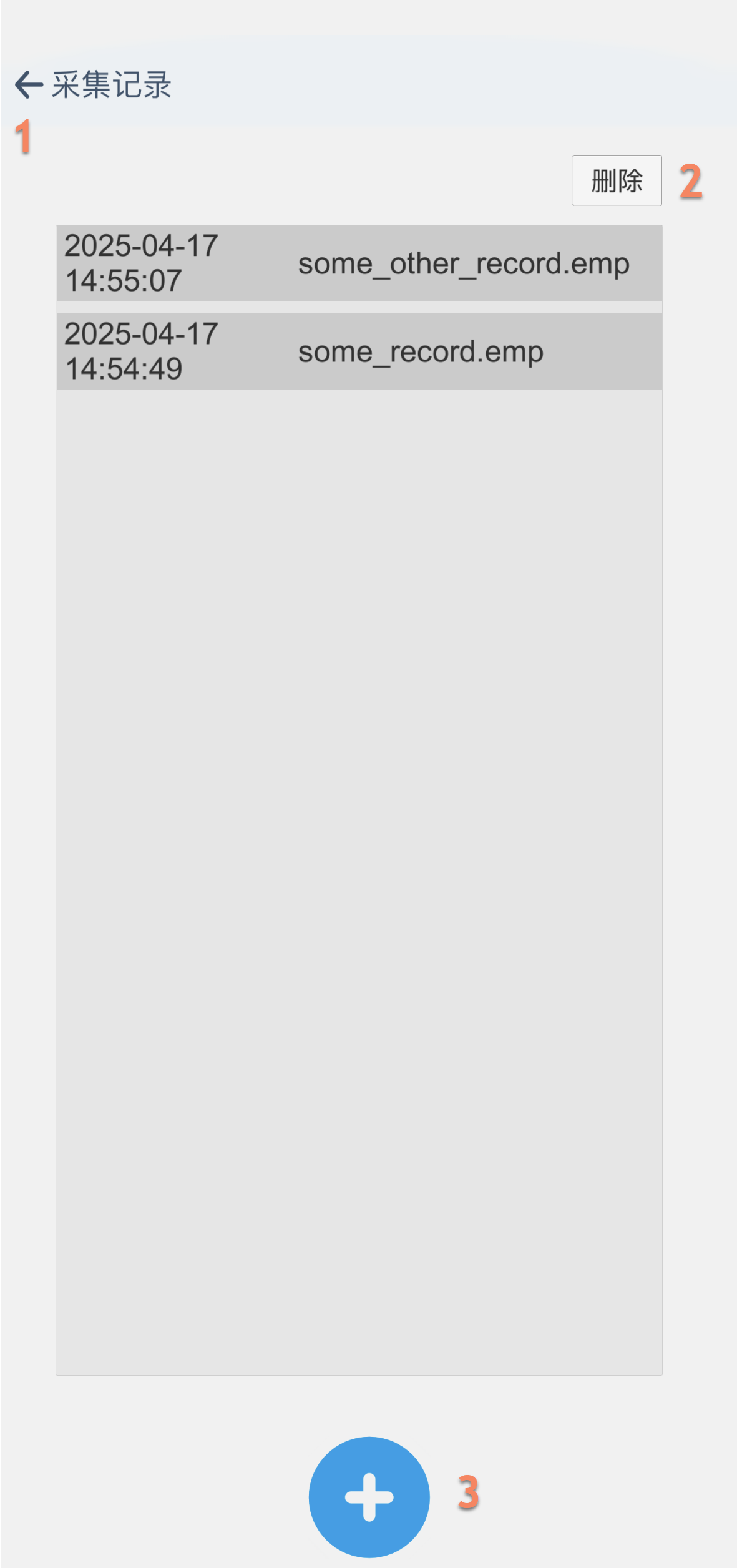Select the some_other_record.emp record
The height and width of the screenshot is (1568, 737).
tap(359, 263)
